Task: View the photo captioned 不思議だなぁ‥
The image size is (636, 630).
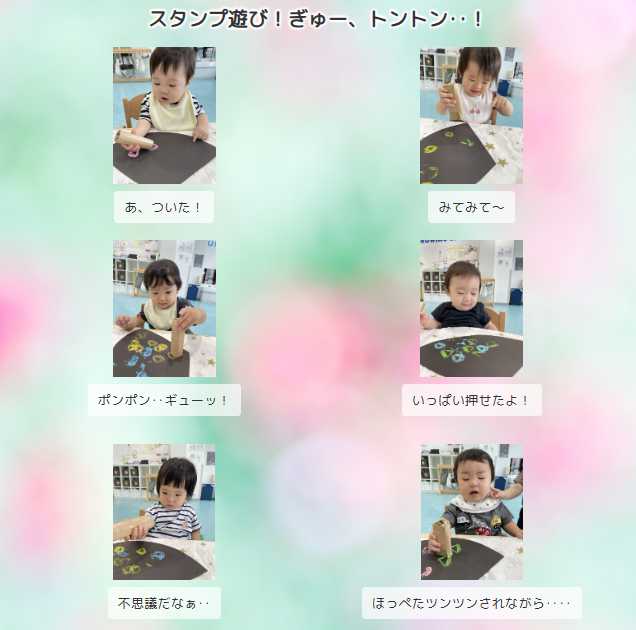Action: click(164, 512)
